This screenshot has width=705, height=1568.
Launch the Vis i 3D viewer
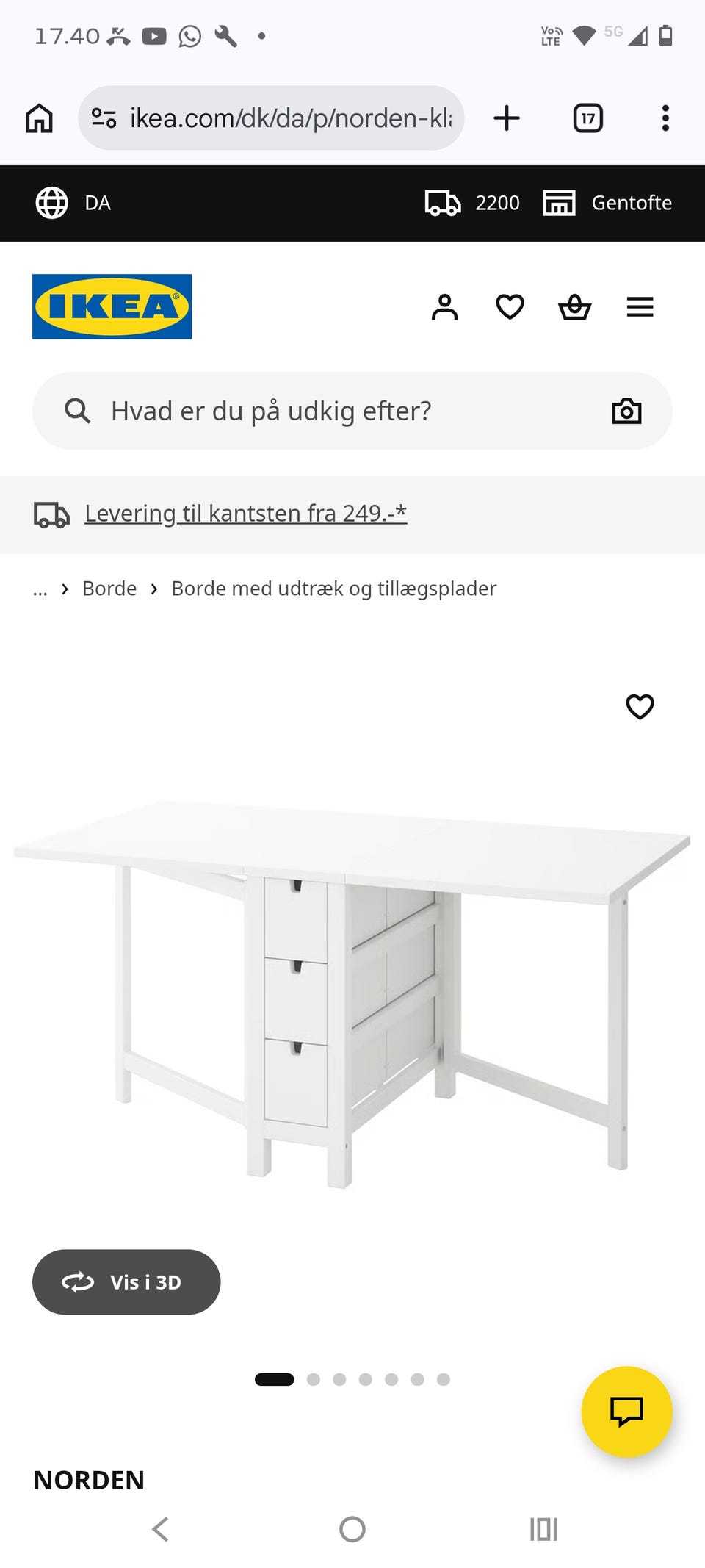tap(126, 1281)
